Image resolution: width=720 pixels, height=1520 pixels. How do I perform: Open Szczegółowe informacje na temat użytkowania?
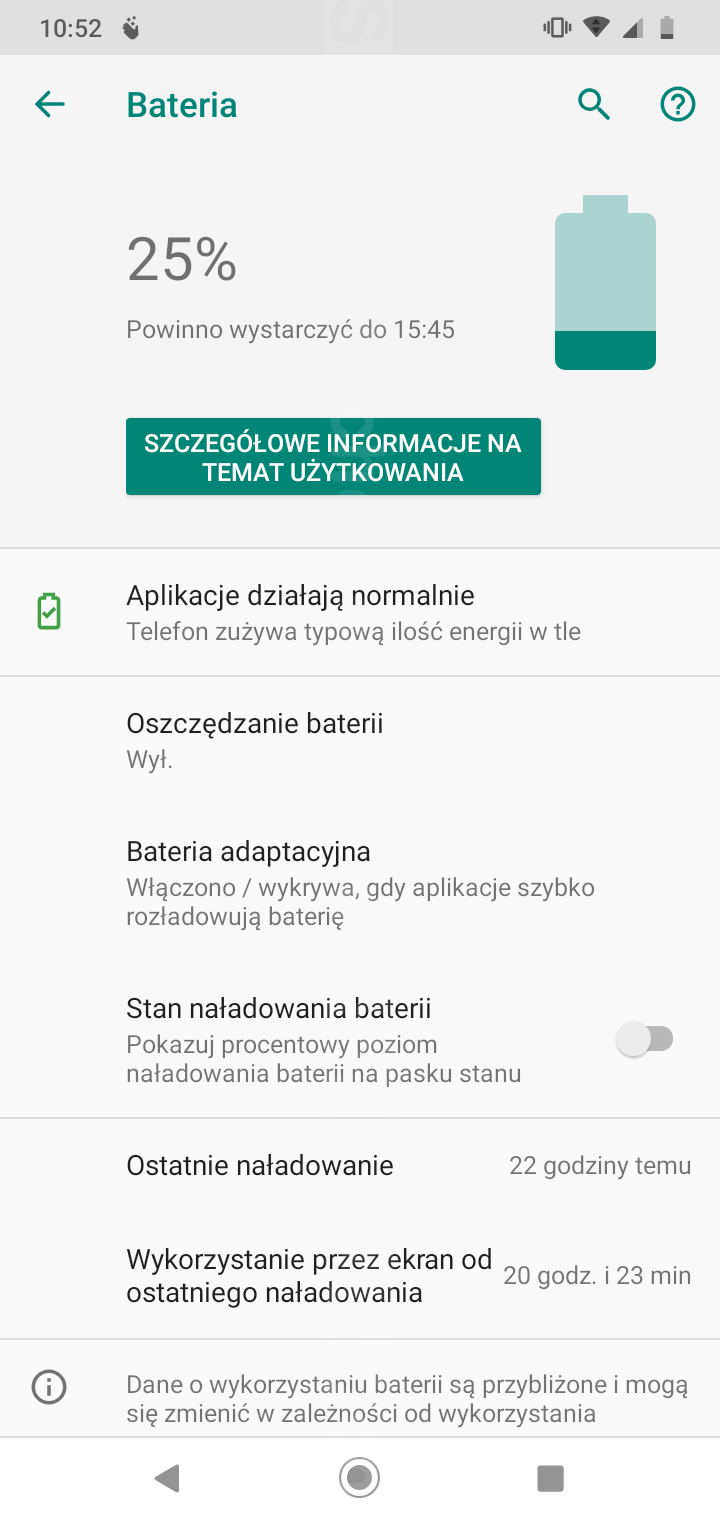click(333, 457)
